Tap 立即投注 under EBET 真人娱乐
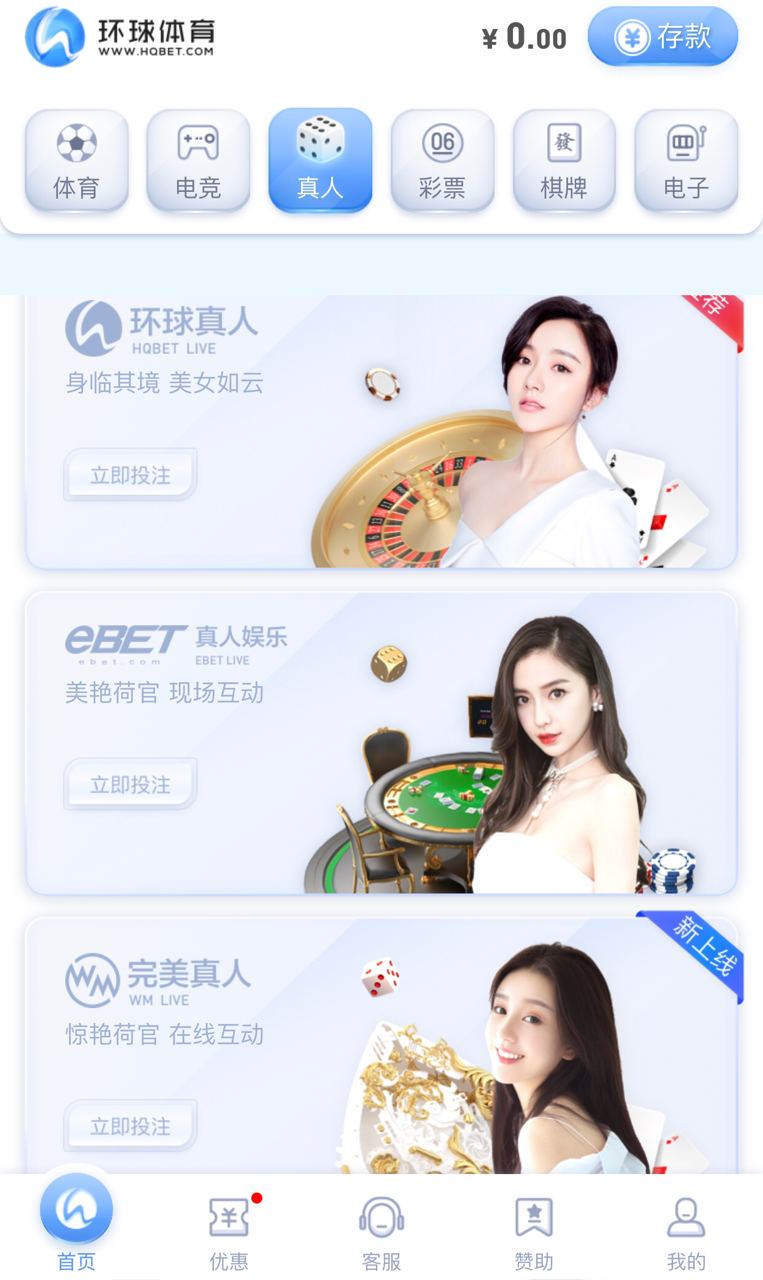 tap(130, 784)
